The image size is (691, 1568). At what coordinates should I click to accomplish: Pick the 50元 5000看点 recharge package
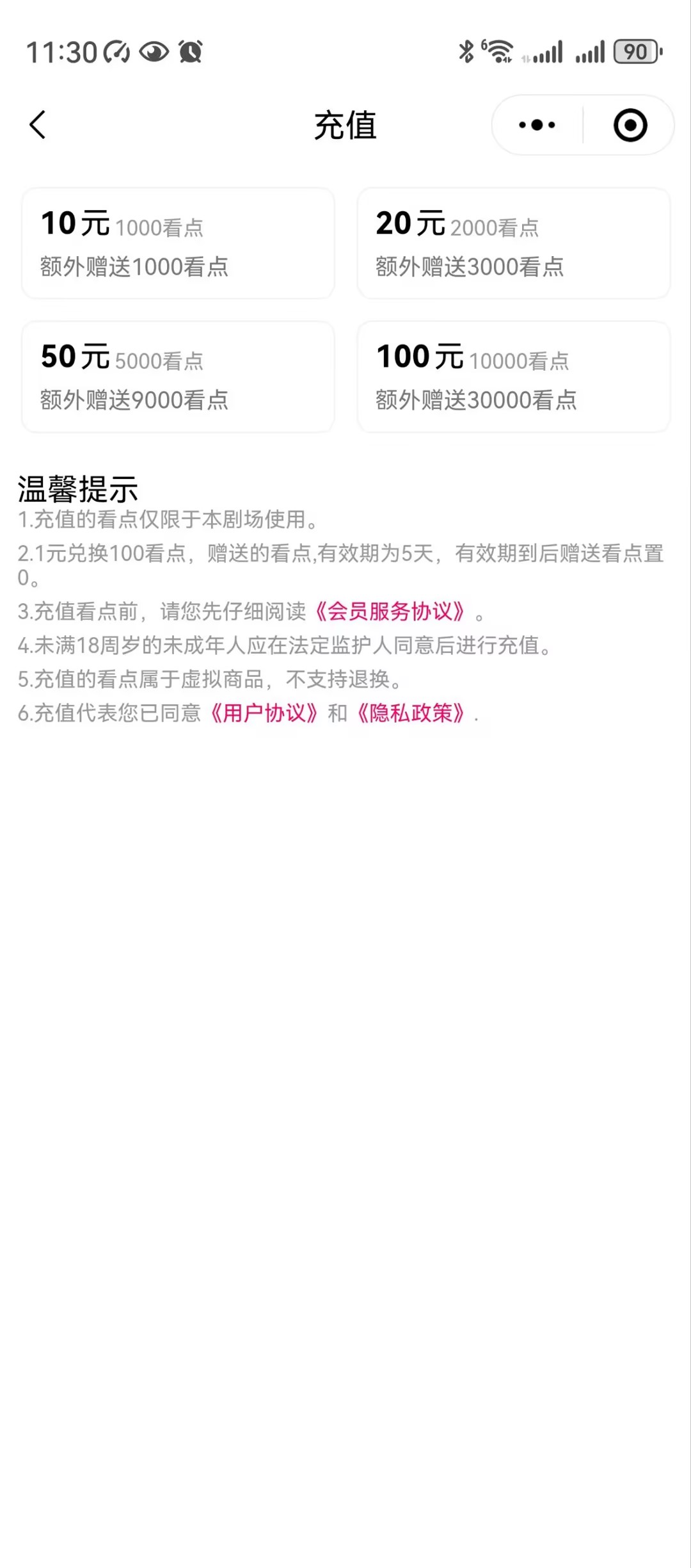178,377
